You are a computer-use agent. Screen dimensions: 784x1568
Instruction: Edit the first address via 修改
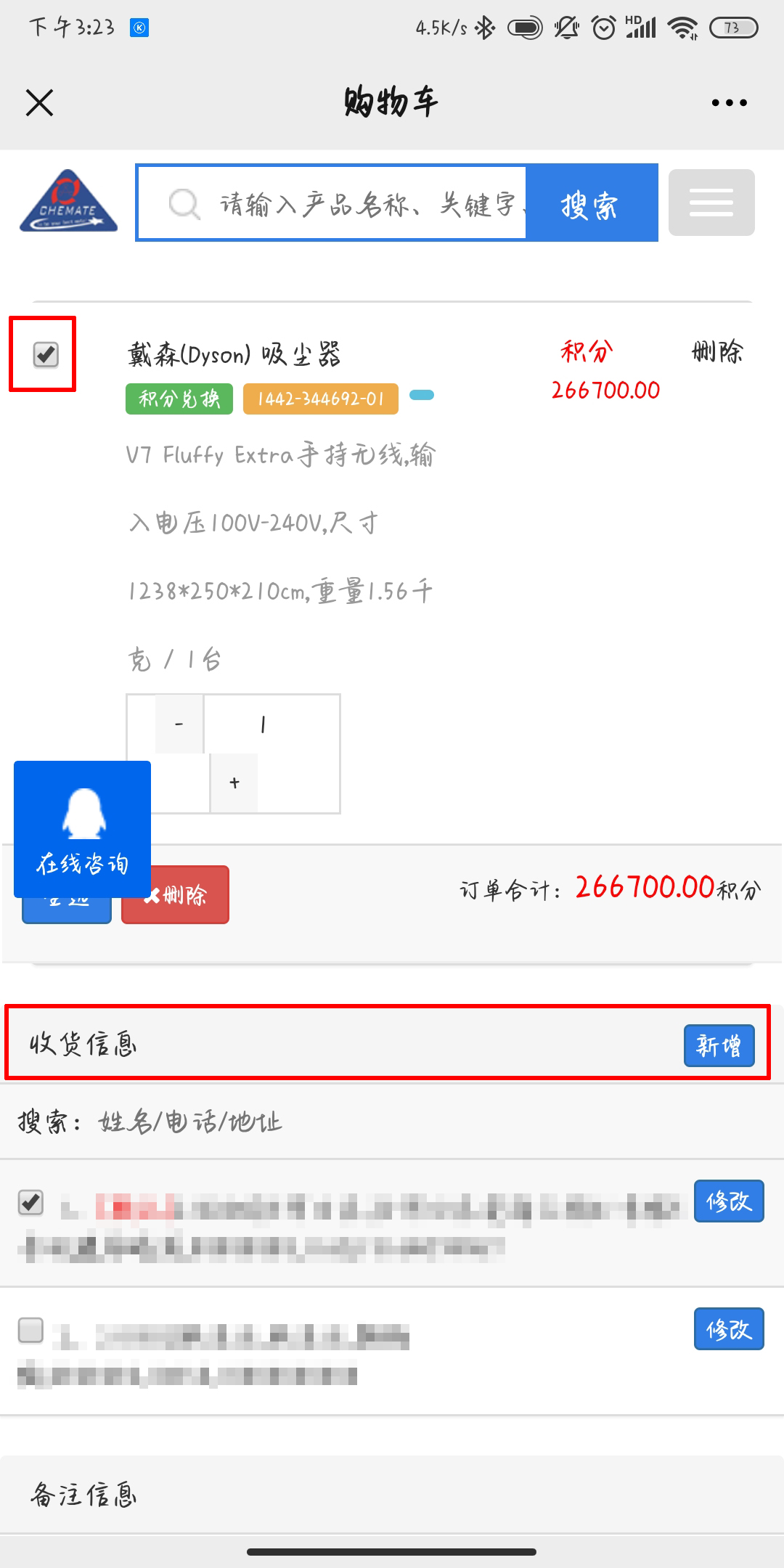click(728, 1201)
